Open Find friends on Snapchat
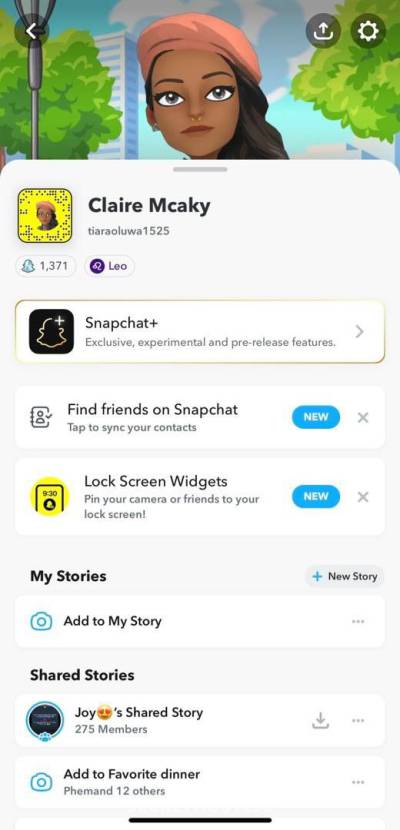Image resolution: width=400 pixels, height=830 pixels. (x=200, y=417)
